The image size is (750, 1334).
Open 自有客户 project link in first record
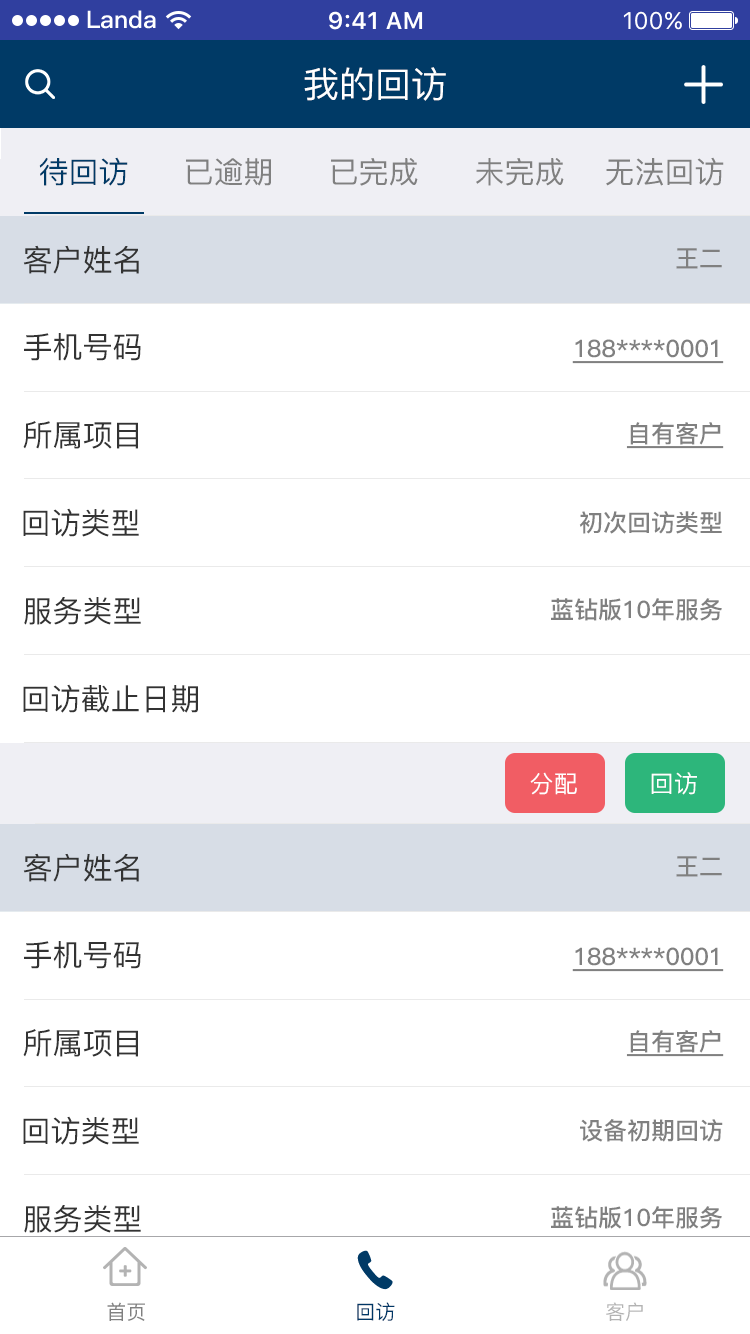pyautogui.click(x=675, y=435)
